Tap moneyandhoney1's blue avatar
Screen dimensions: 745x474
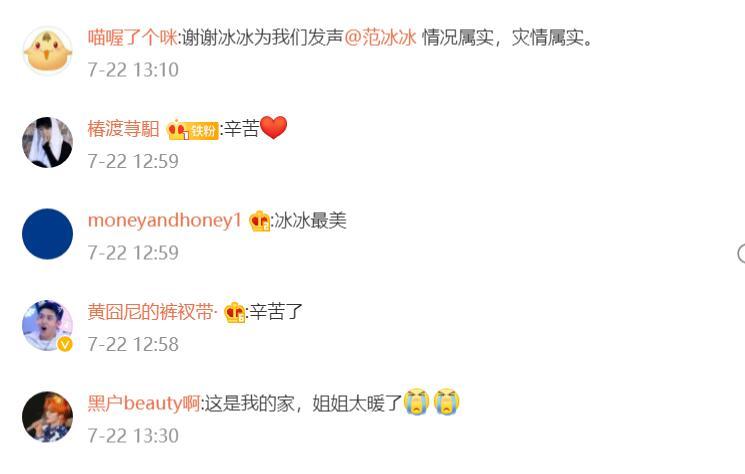click(x=47, y=234)
